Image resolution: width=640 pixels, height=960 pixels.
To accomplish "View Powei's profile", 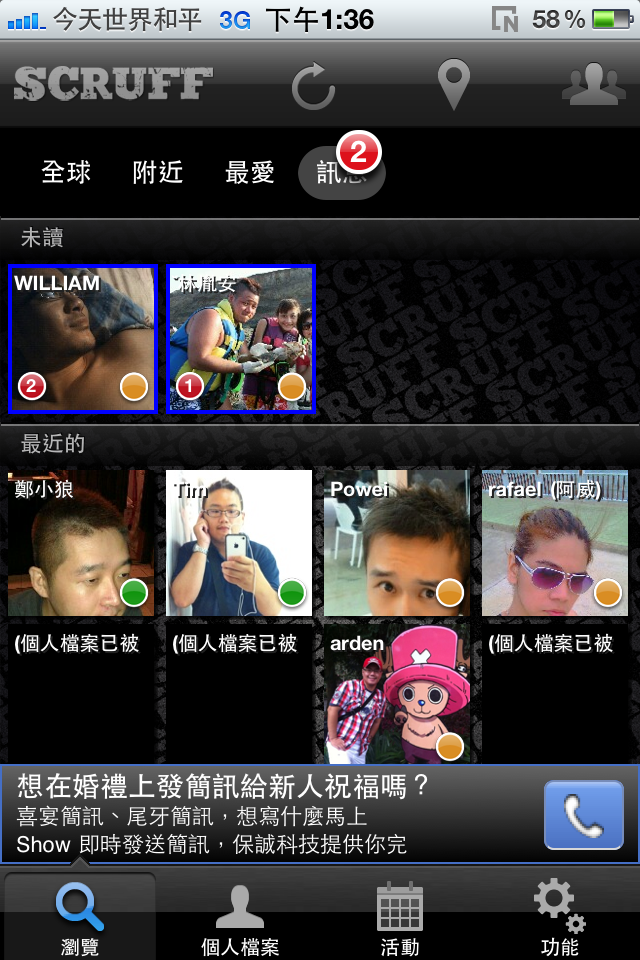I will pos(397,543).
